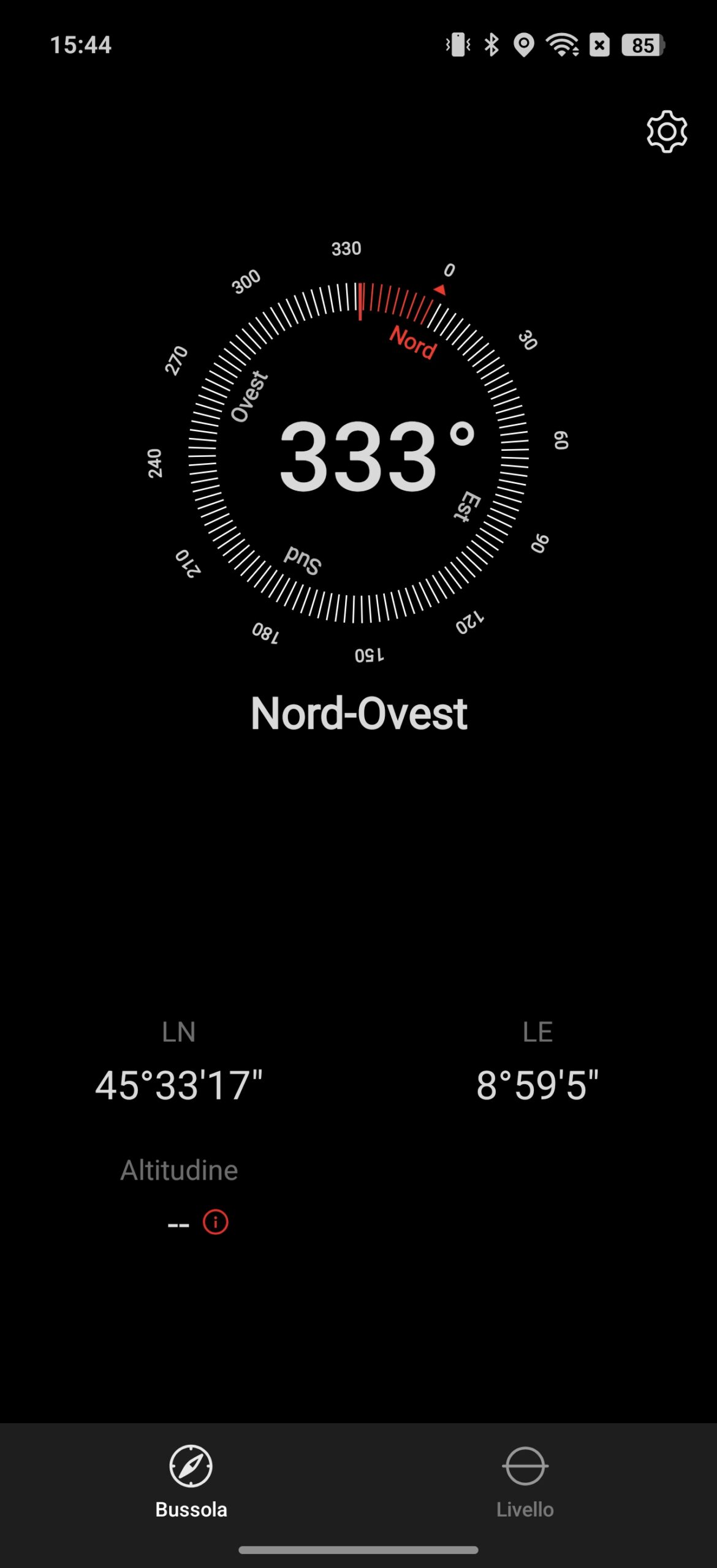The height and width of the screenshot is (1568, 717).
Task: Select the Bussola tab
Action: coord(191,1482)
